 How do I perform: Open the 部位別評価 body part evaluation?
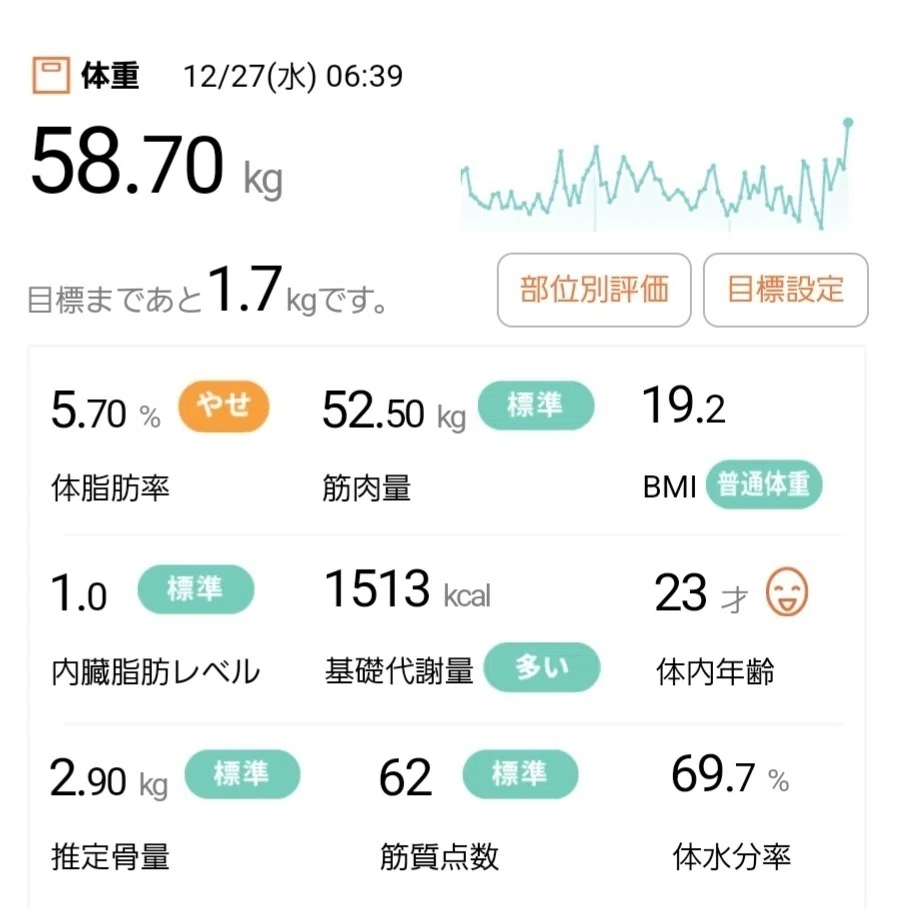pos(594,290)
